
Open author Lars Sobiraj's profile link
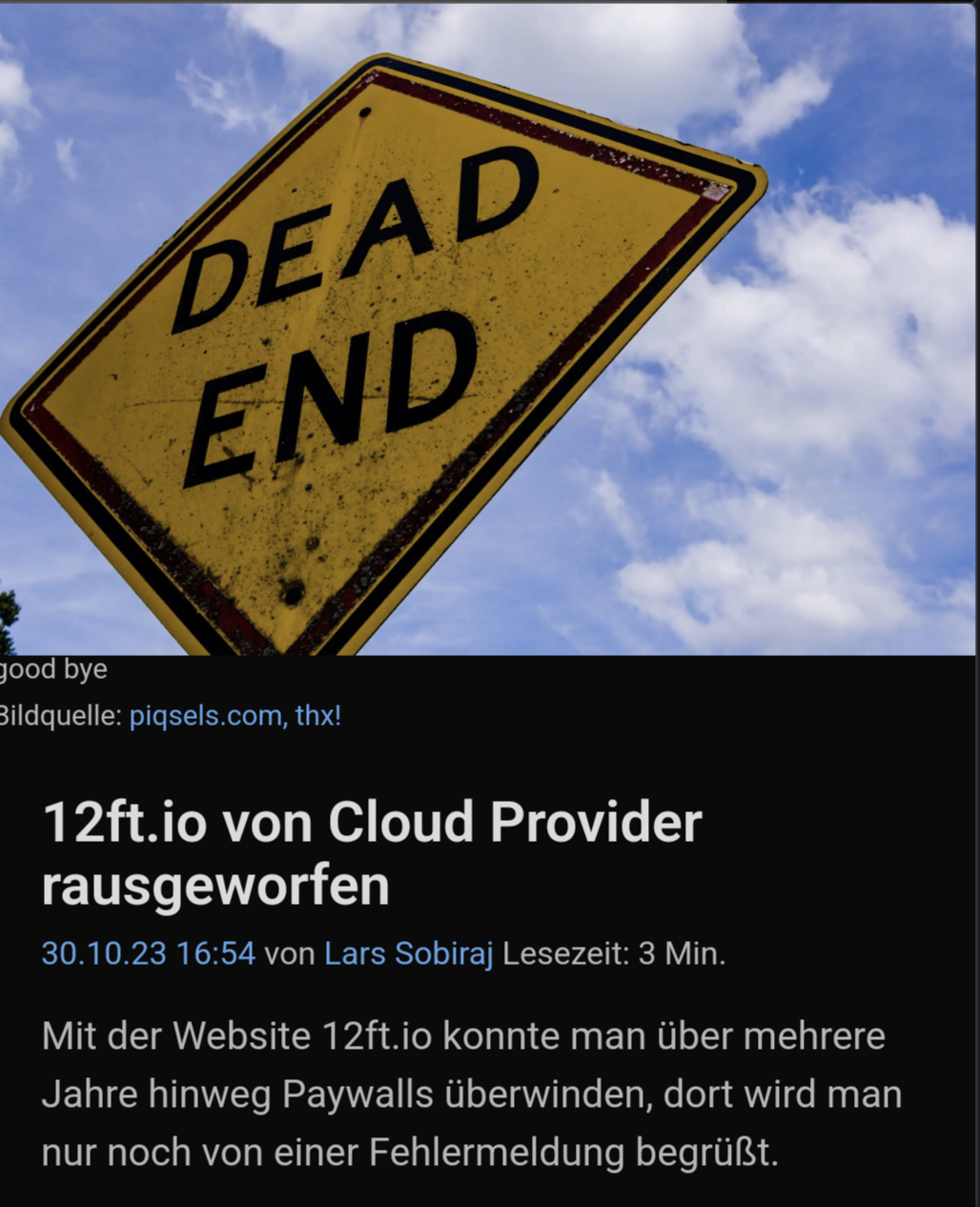[x=408, y=953]
